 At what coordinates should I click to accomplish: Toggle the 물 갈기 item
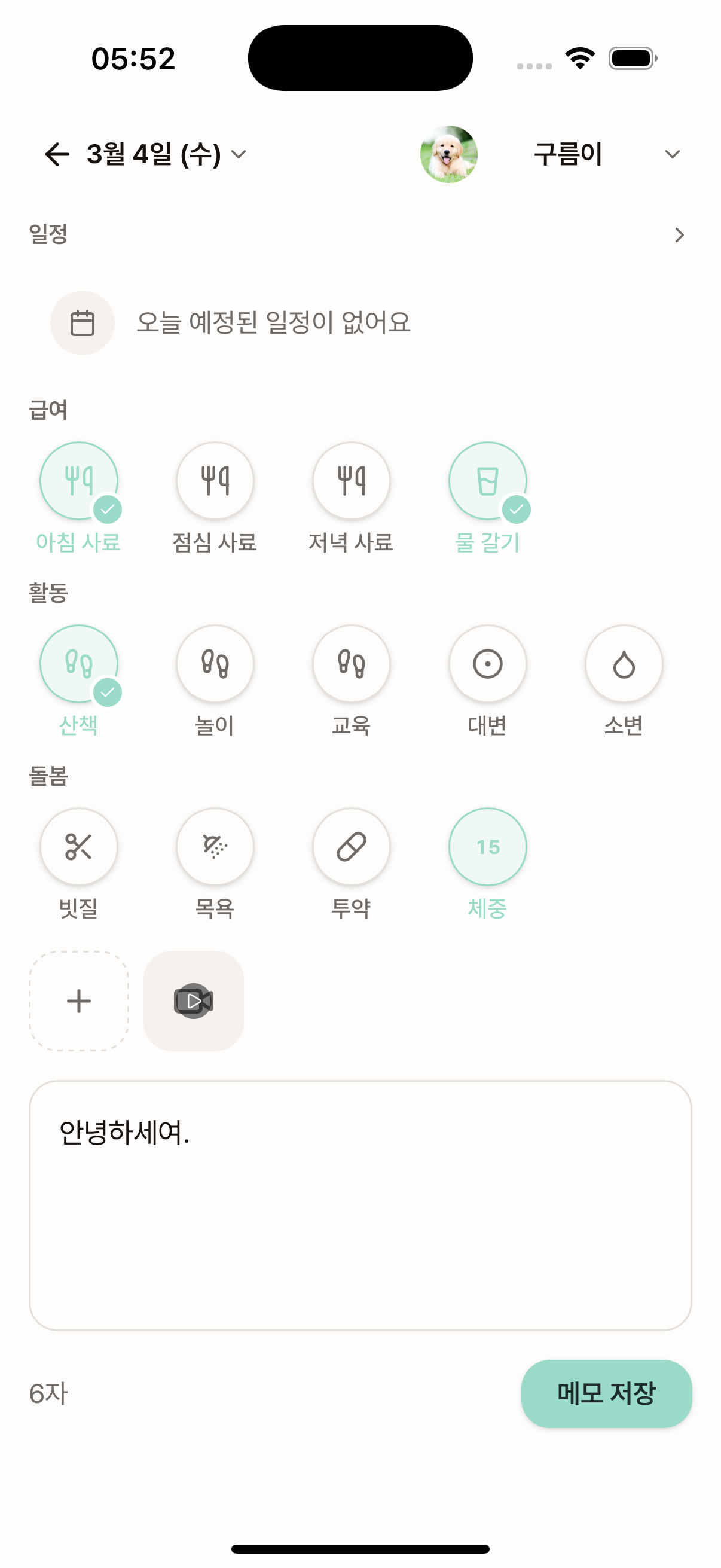(x=487, y=481)
